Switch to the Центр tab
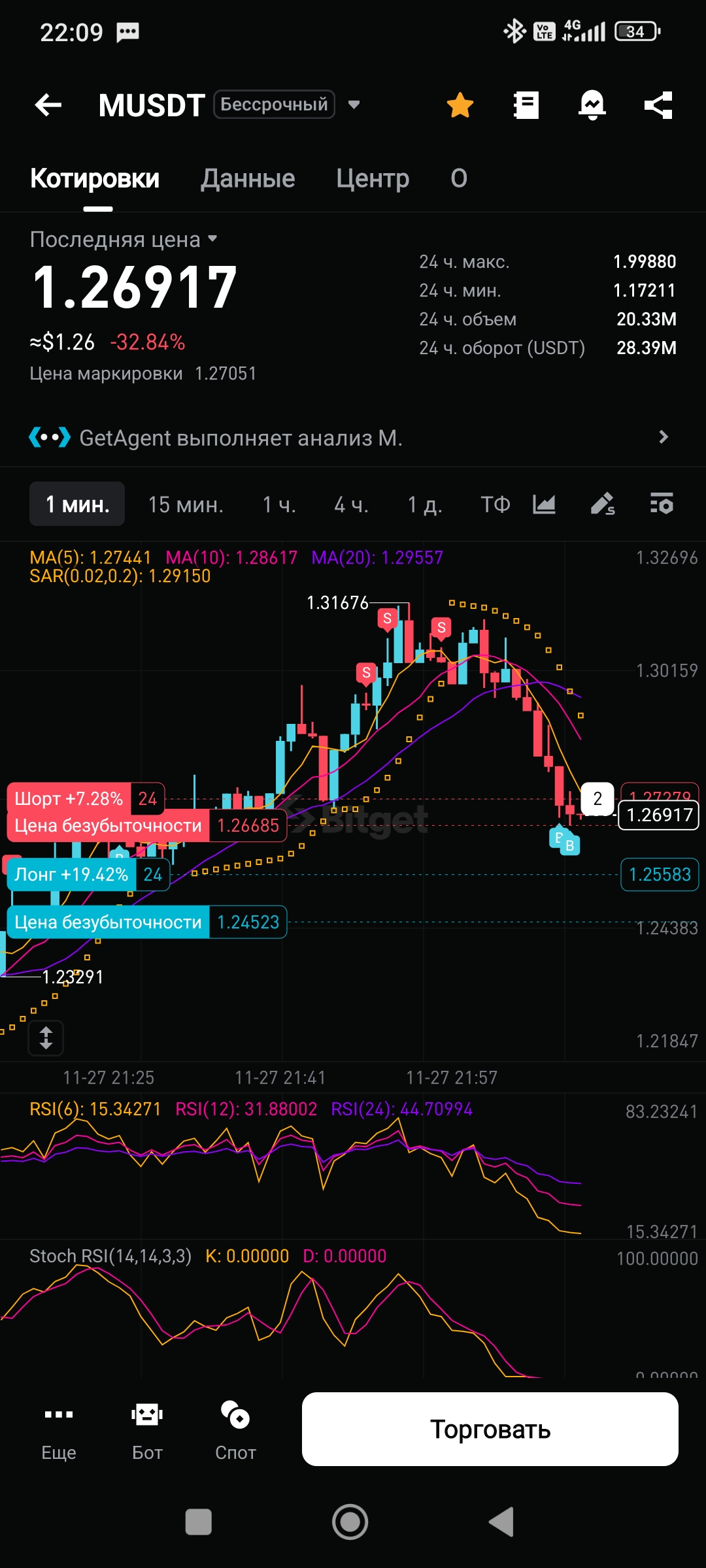The image size is (706, 1568). point(373,178)
